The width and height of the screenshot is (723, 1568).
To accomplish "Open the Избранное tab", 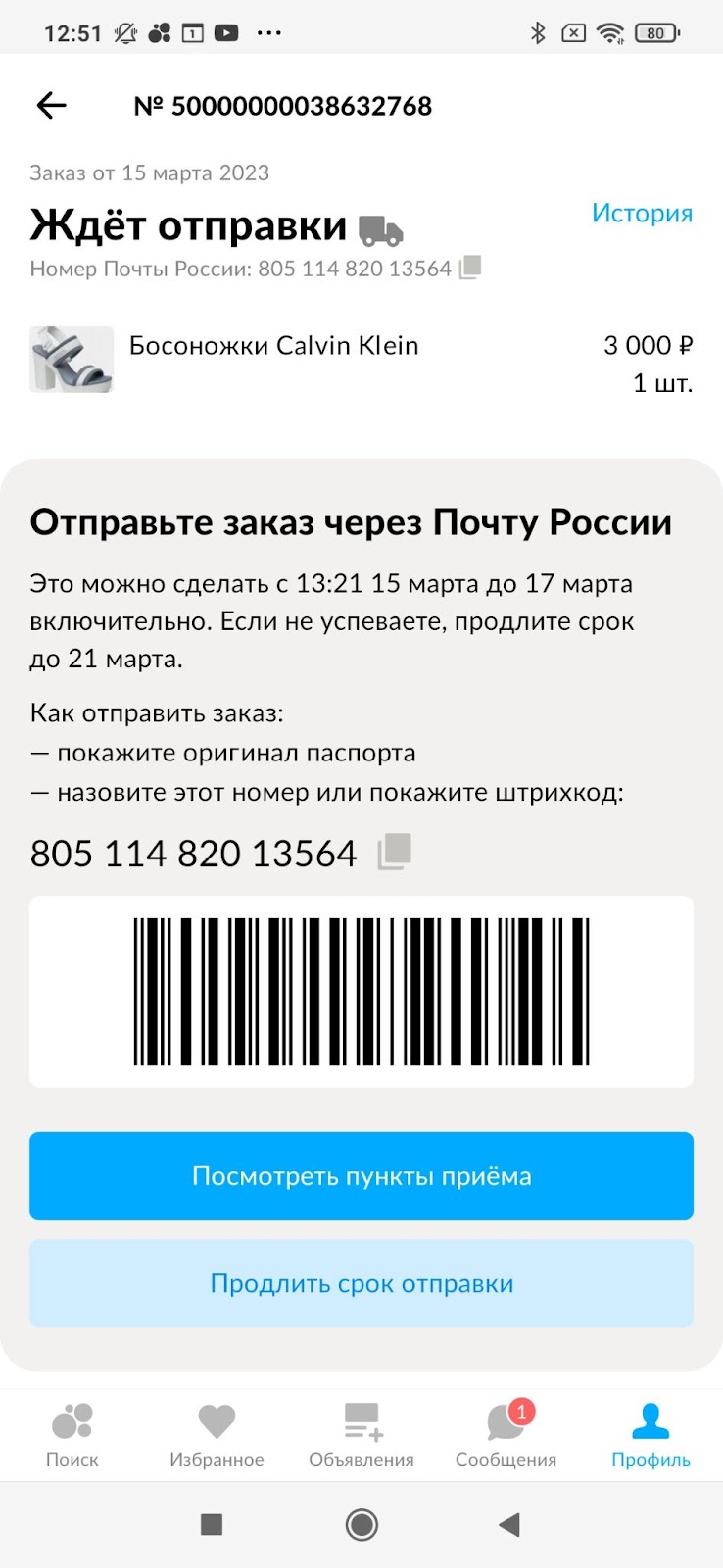I will tap(217, 1434).
